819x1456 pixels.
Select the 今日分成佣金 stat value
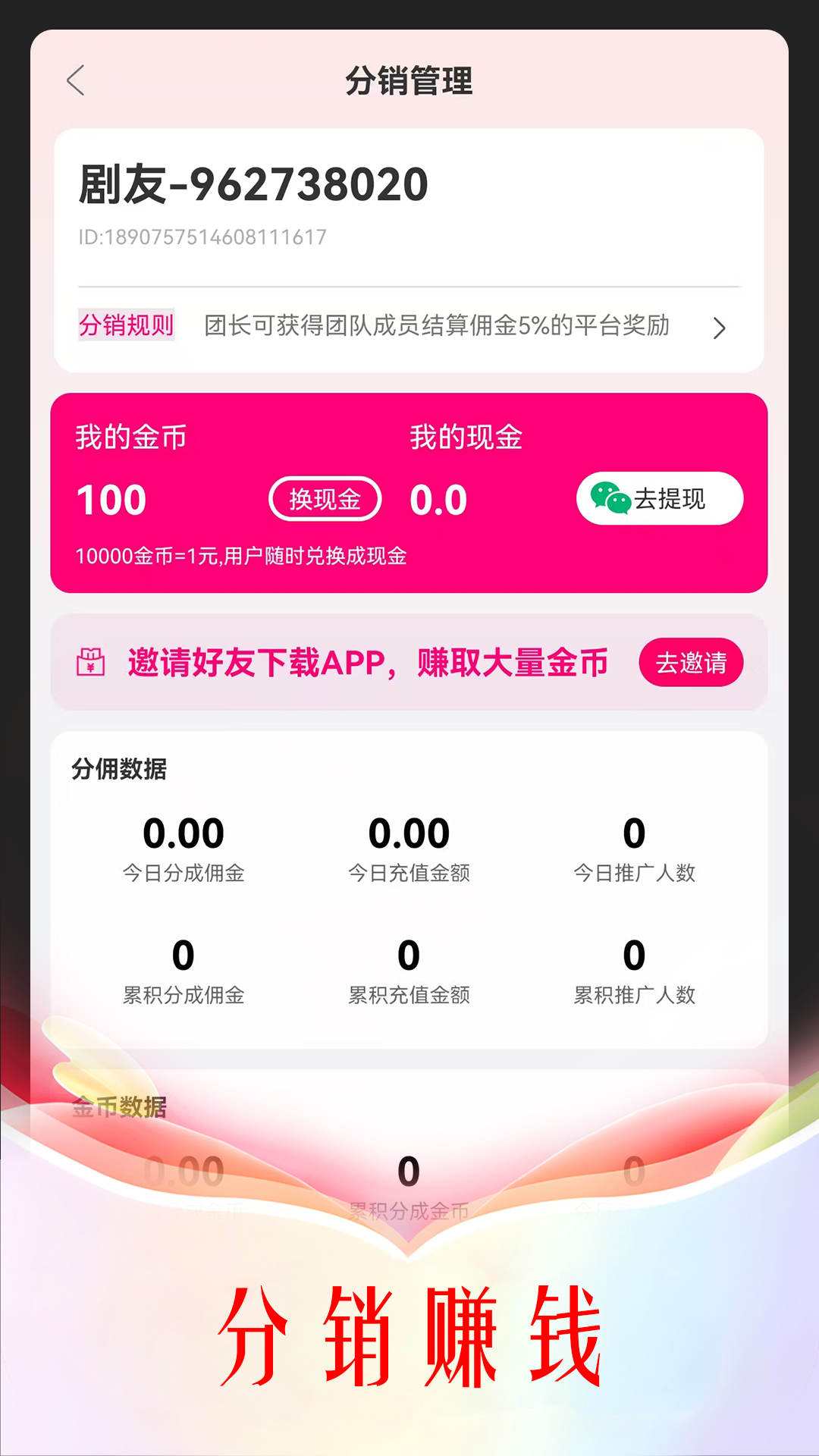(x=184, y=832)
